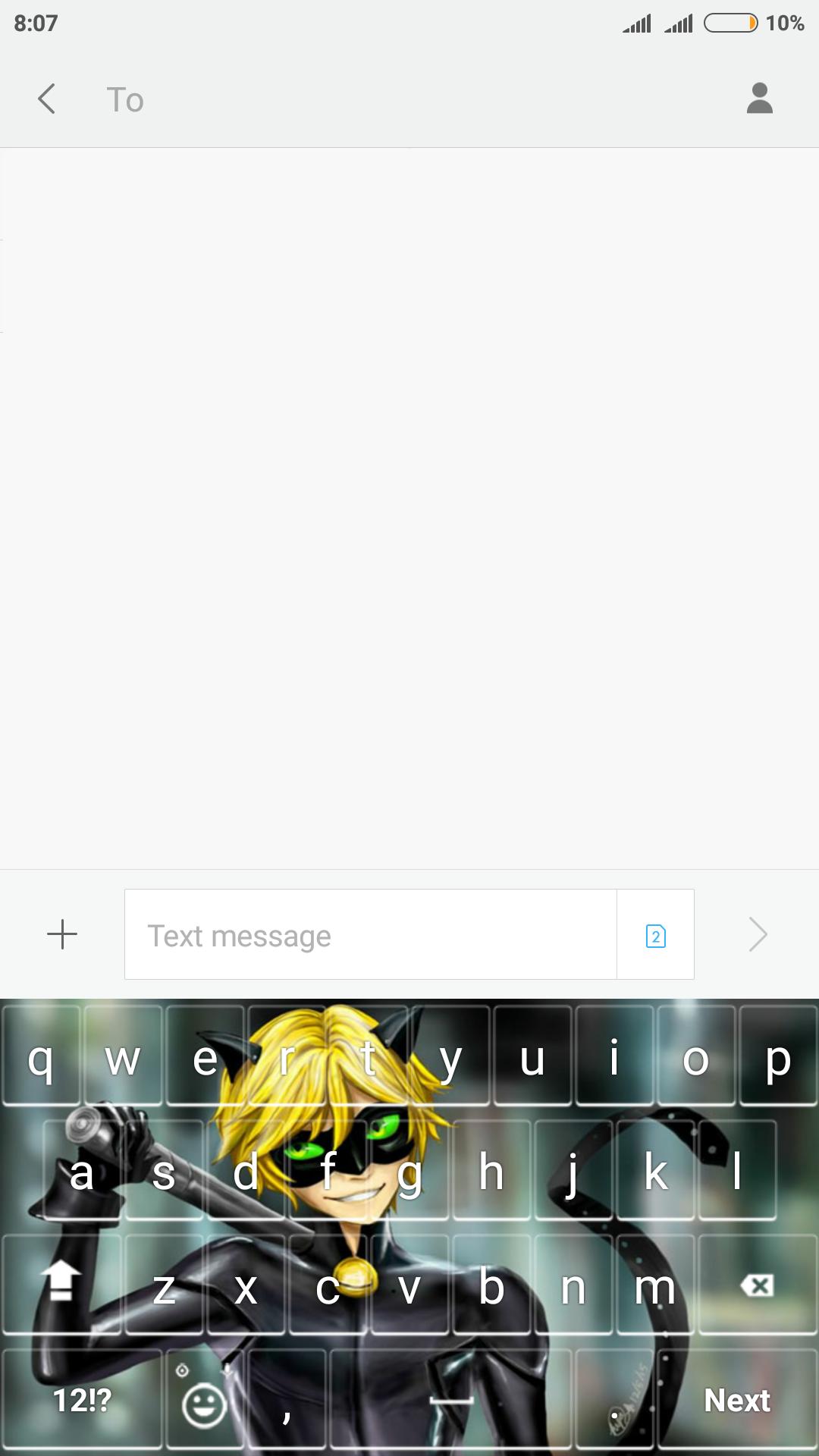Send the message with the arrow
The image size is (819, 1456).
point(758,934)
